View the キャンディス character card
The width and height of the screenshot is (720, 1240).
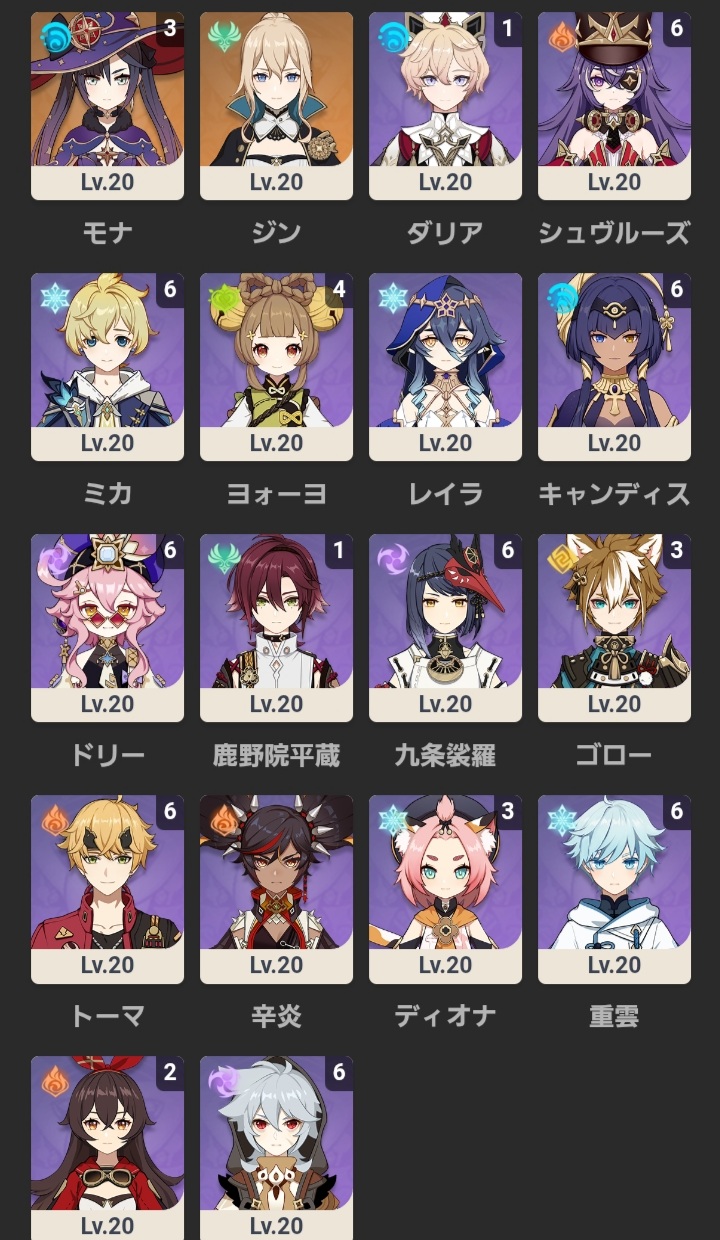(x=614, y=367)
